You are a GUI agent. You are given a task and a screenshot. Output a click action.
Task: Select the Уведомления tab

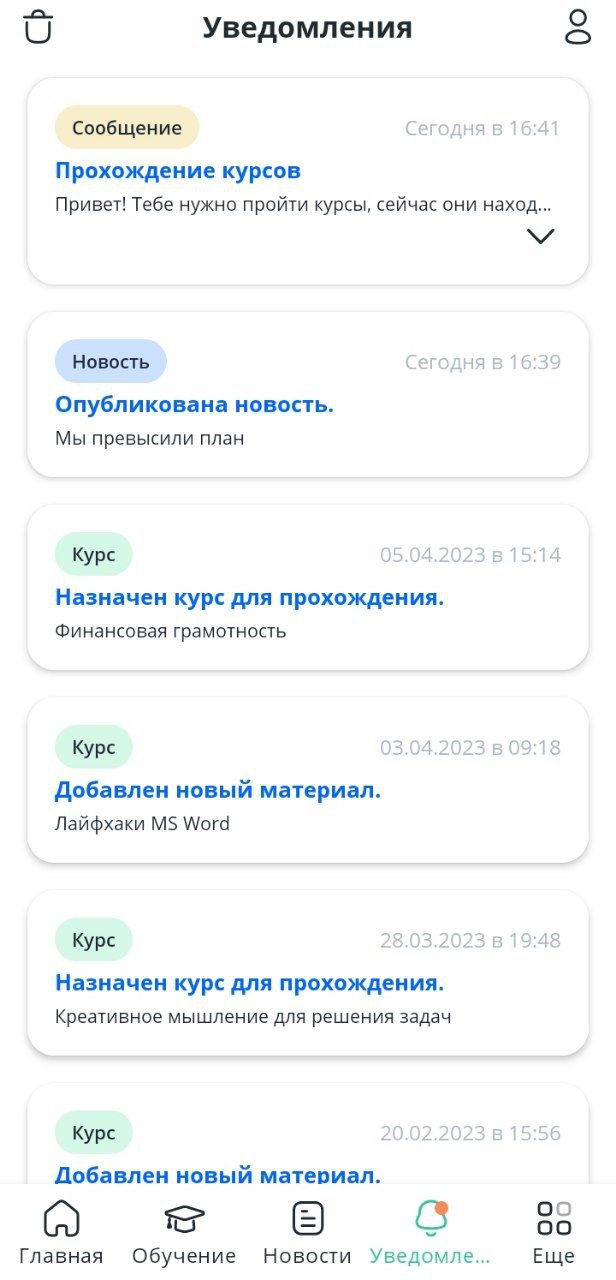(x=430, y=1233)
